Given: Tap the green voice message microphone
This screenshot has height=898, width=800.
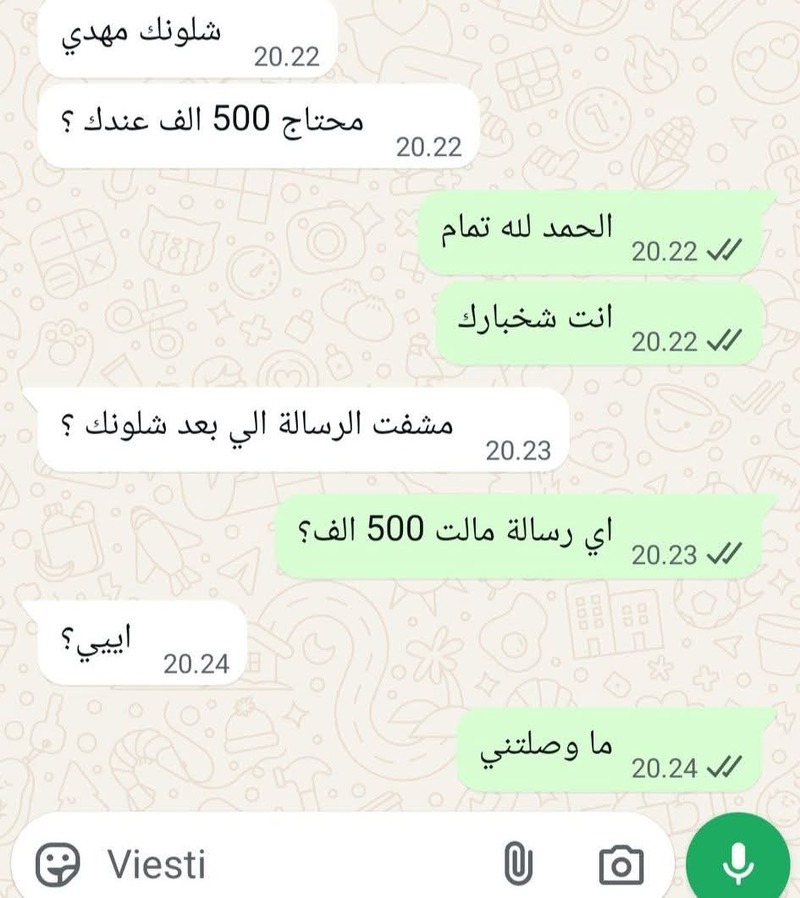Looking at the screenshot, I should 738,860.
